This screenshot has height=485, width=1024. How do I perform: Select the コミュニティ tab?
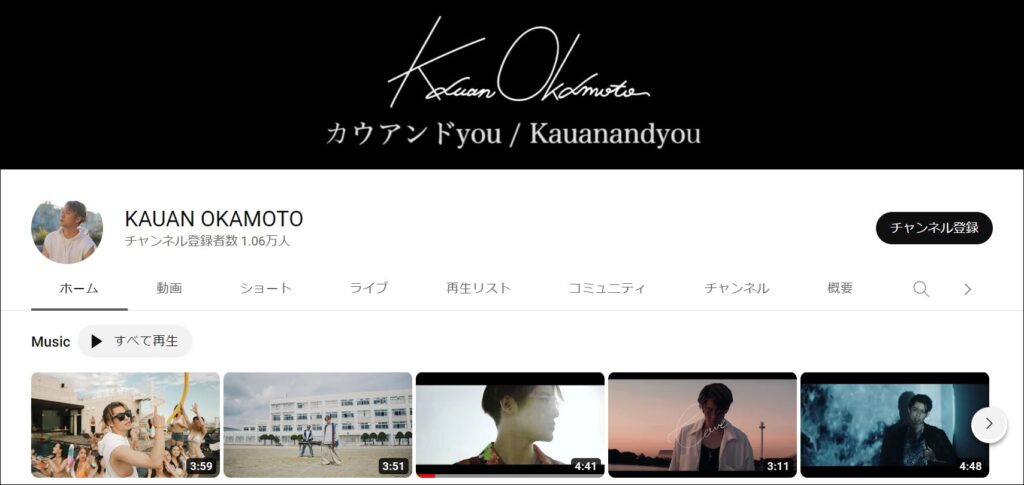click(607, 288)
